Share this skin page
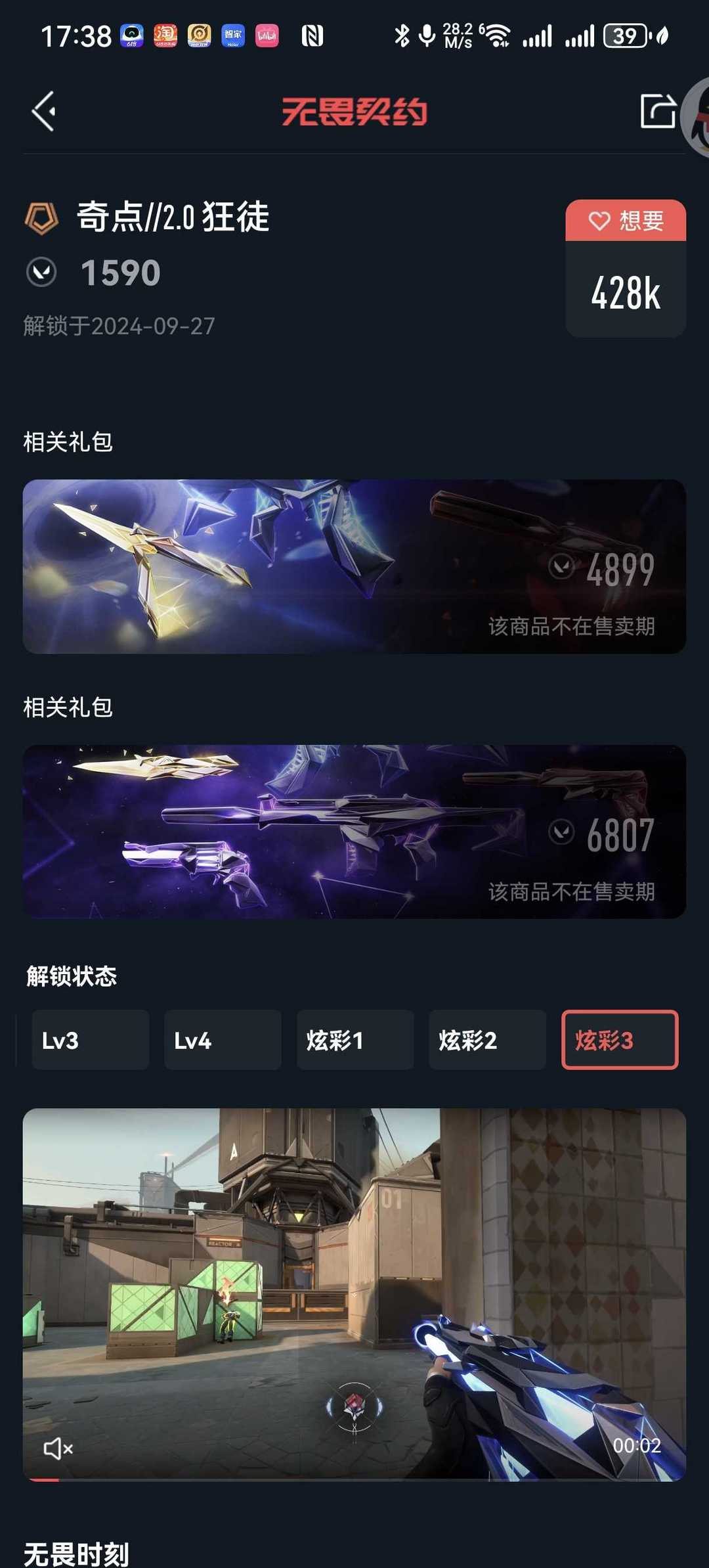Image resolution: width=709 pixels, height=1568 pixels. click(658, 111)
